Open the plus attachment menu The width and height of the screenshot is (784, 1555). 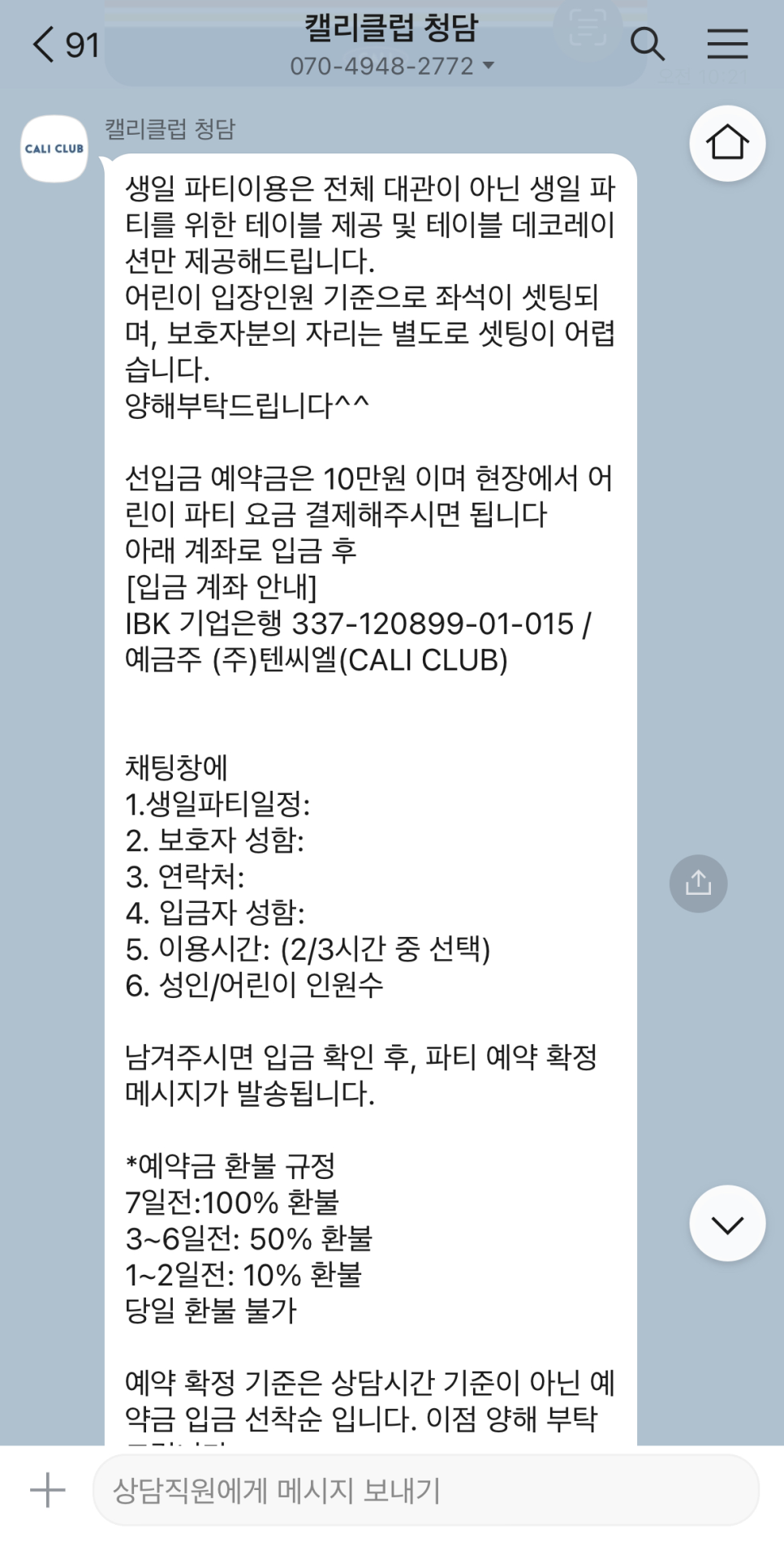(47, 1490)
